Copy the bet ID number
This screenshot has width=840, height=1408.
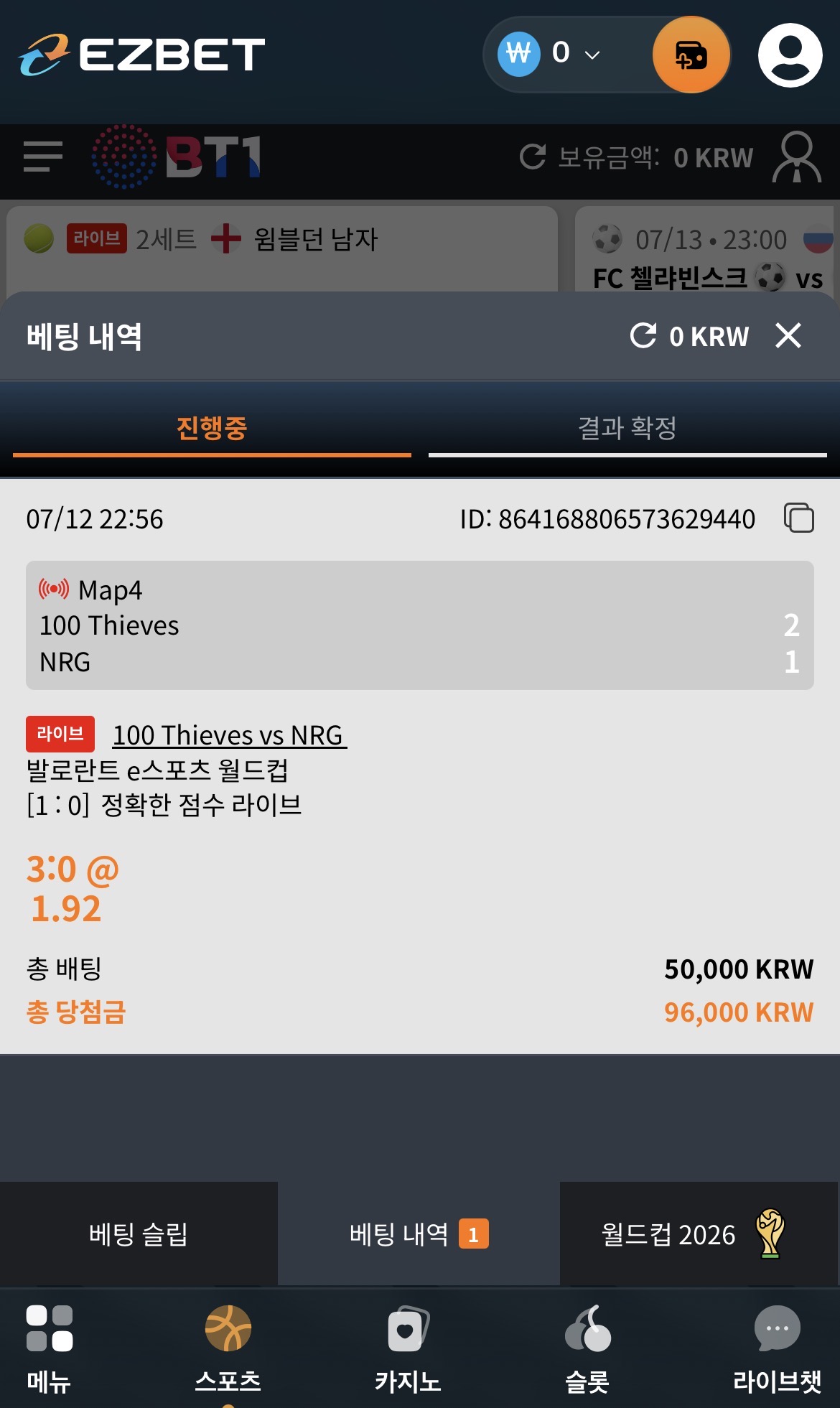[798, 518]
